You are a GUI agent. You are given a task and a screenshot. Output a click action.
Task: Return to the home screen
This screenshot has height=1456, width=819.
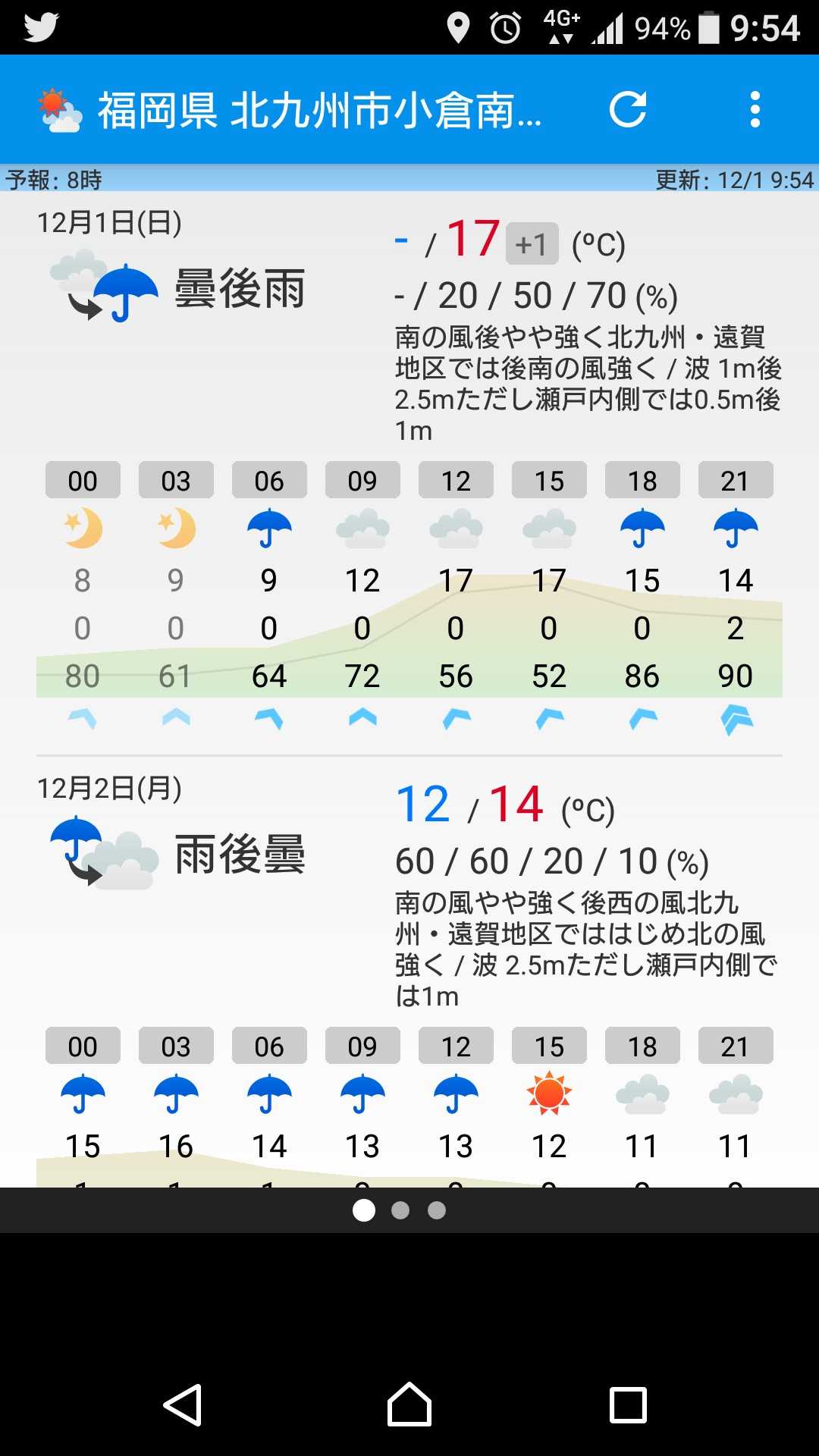click(x=409, y=1405)
